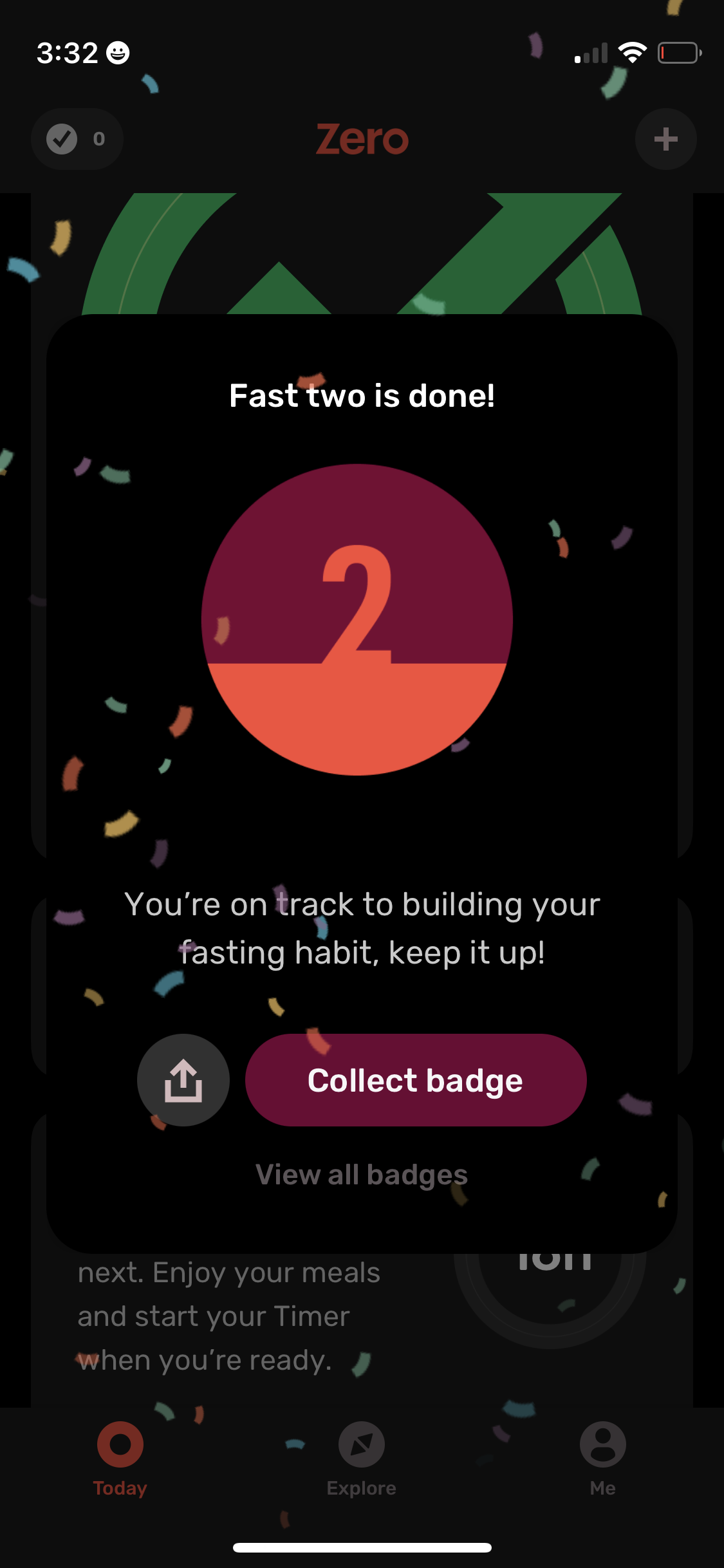Screen dimensions: 724x1568
Task: Open the share options for the badge
Action: 183,1081
